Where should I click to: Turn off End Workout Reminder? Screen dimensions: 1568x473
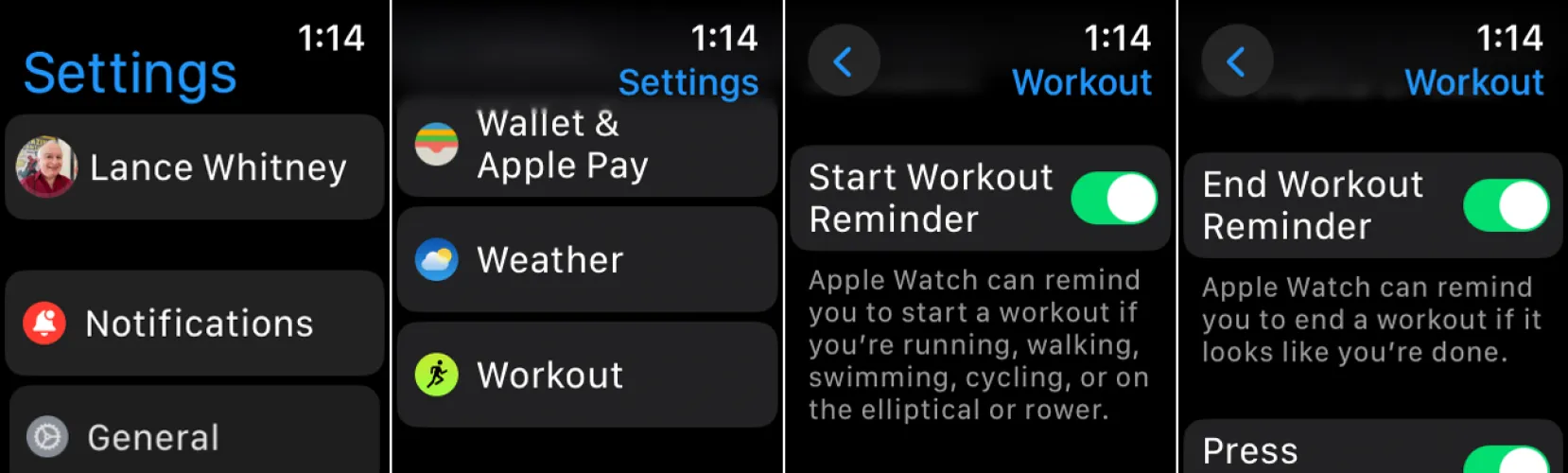tap(1506, 205)
